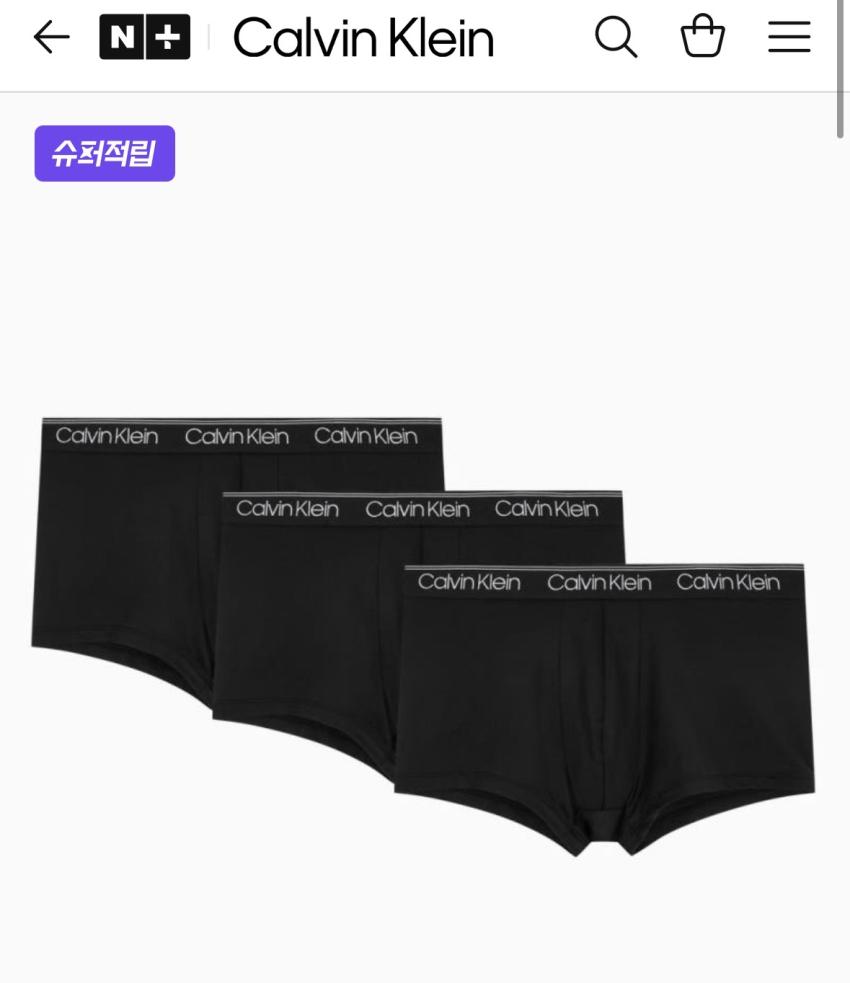Open the N+ store home
The image size is (850, 983).
point(144,38)
